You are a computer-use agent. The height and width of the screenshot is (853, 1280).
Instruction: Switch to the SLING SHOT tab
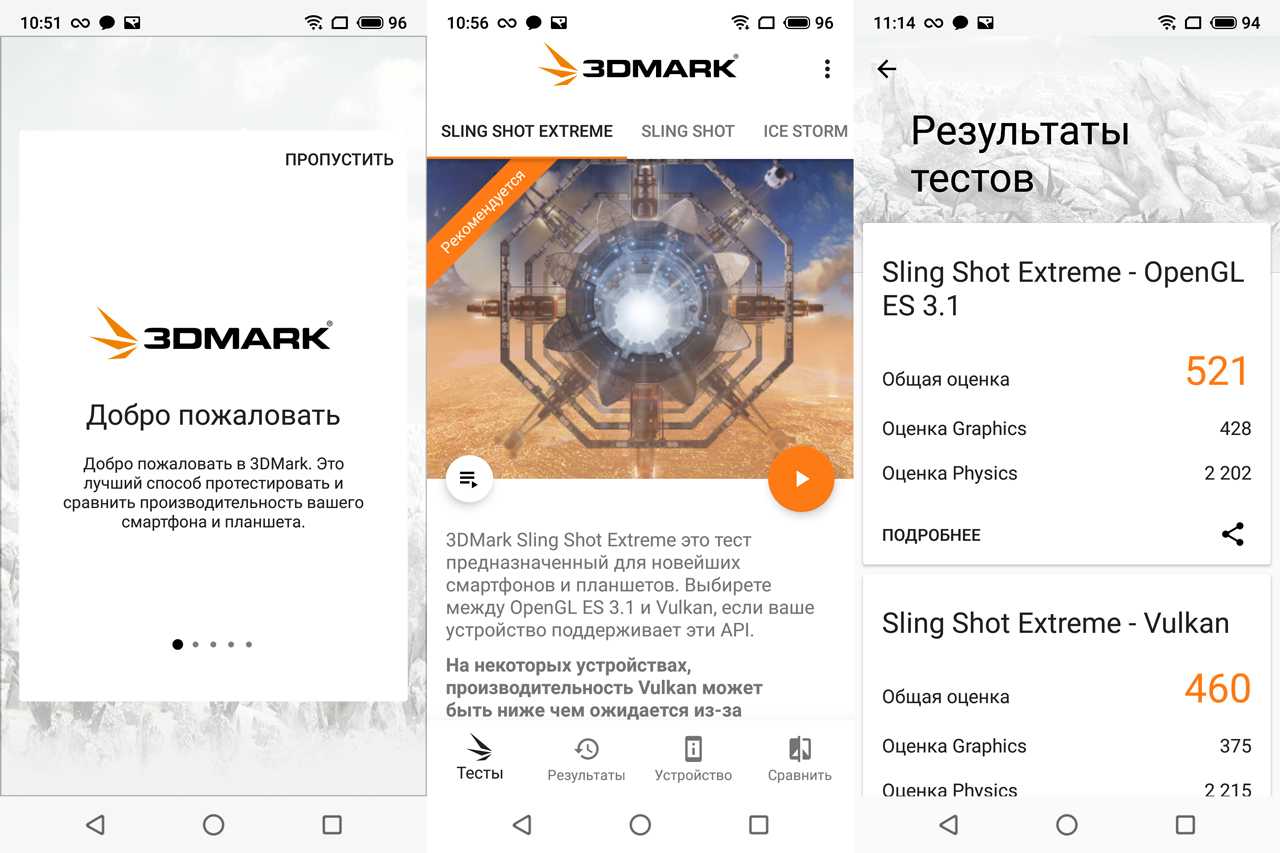click(687, 131)
